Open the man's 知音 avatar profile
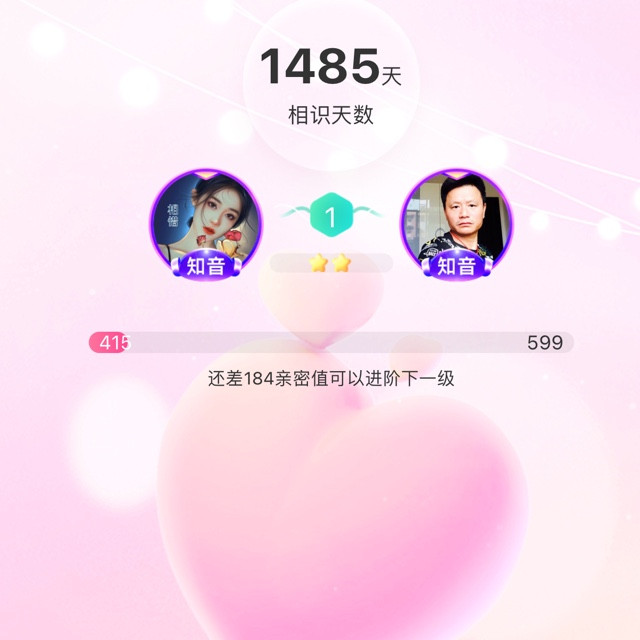The height and width of the screenshot is (640, 640). point(456,222)
